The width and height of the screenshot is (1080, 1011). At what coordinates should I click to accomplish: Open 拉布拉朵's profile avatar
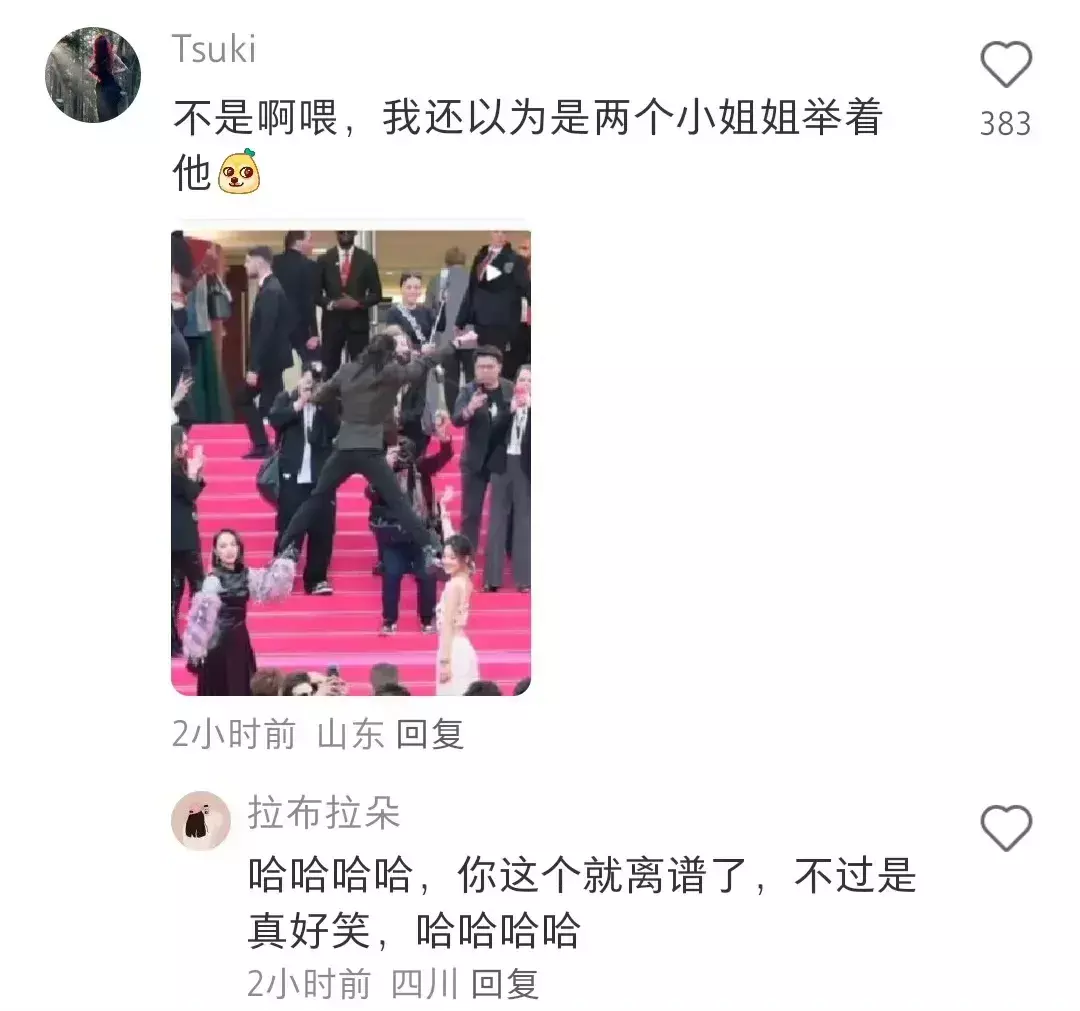click(x=201, y=820)
